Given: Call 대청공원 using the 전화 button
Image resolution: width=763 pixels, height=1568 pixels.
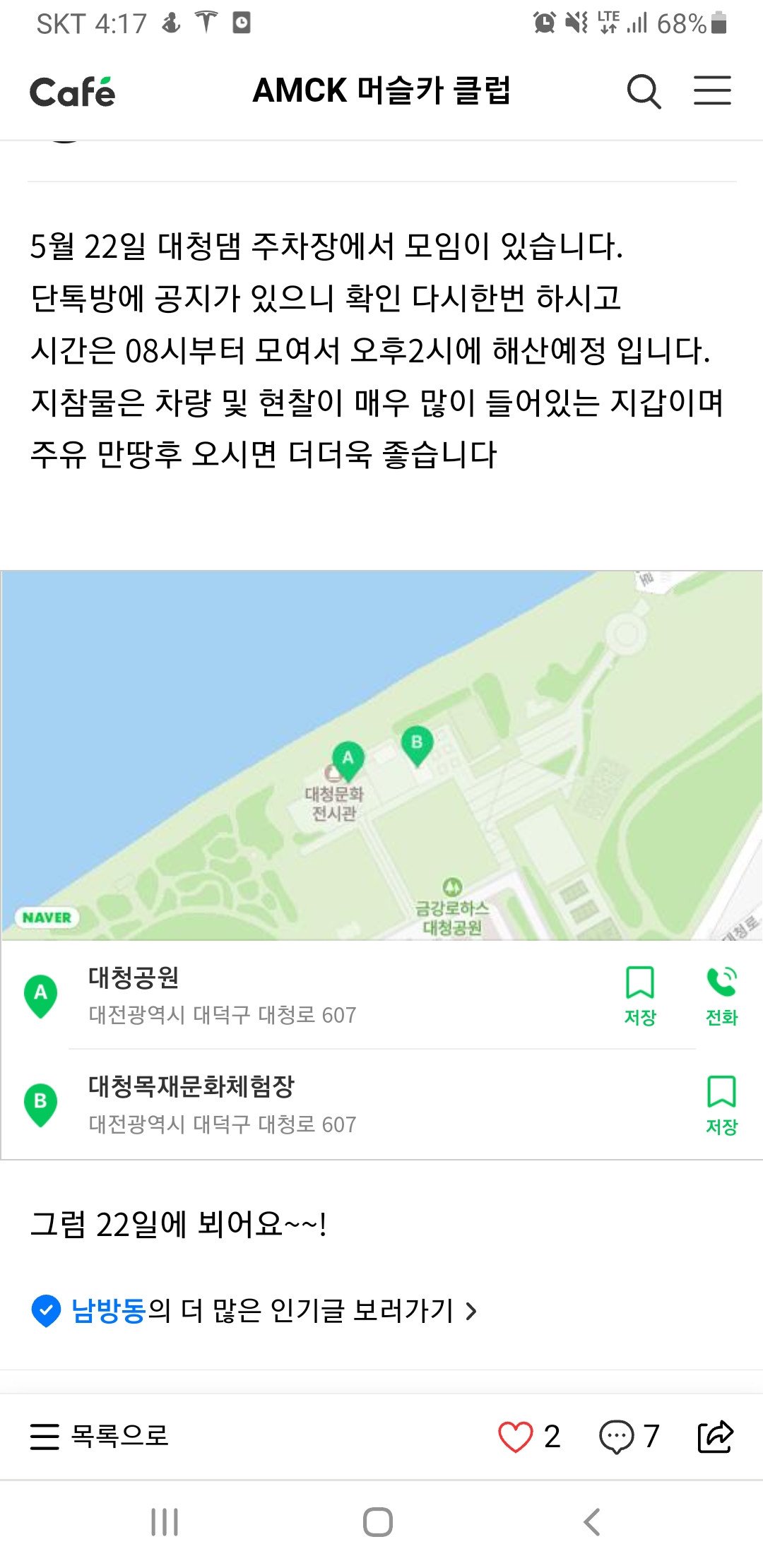Looking at the screenshot, I should [x=721, y=996].
